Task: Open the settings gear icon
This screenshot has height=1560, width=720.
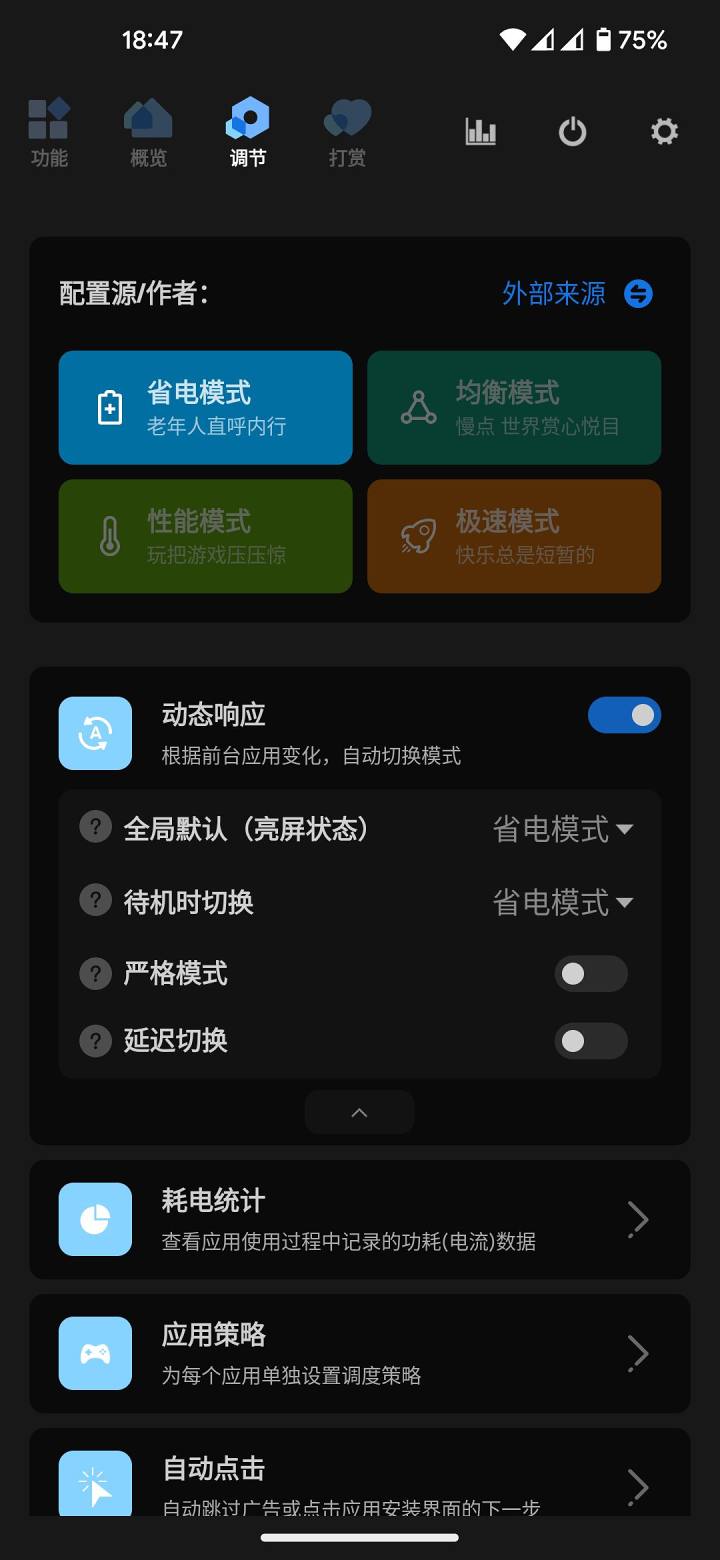Action: [x=663, y=131]
